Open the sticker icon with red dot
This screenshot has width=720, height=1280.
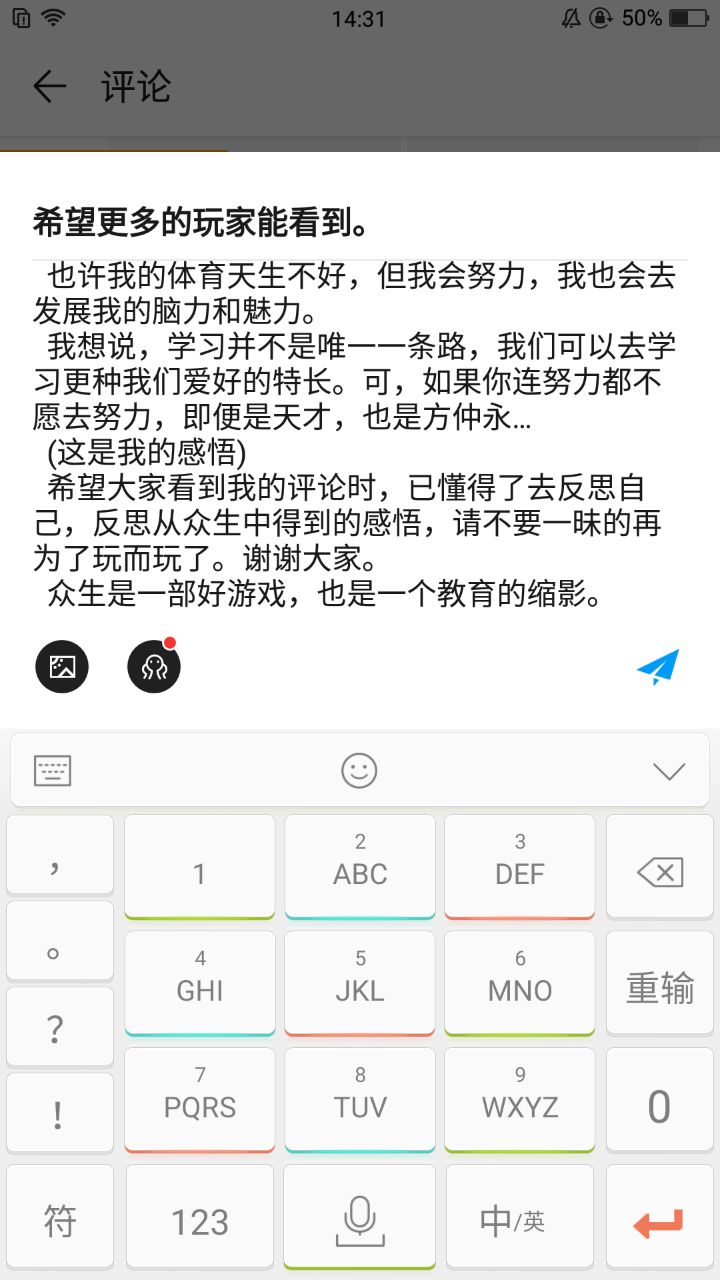click(x=154, y=666)
